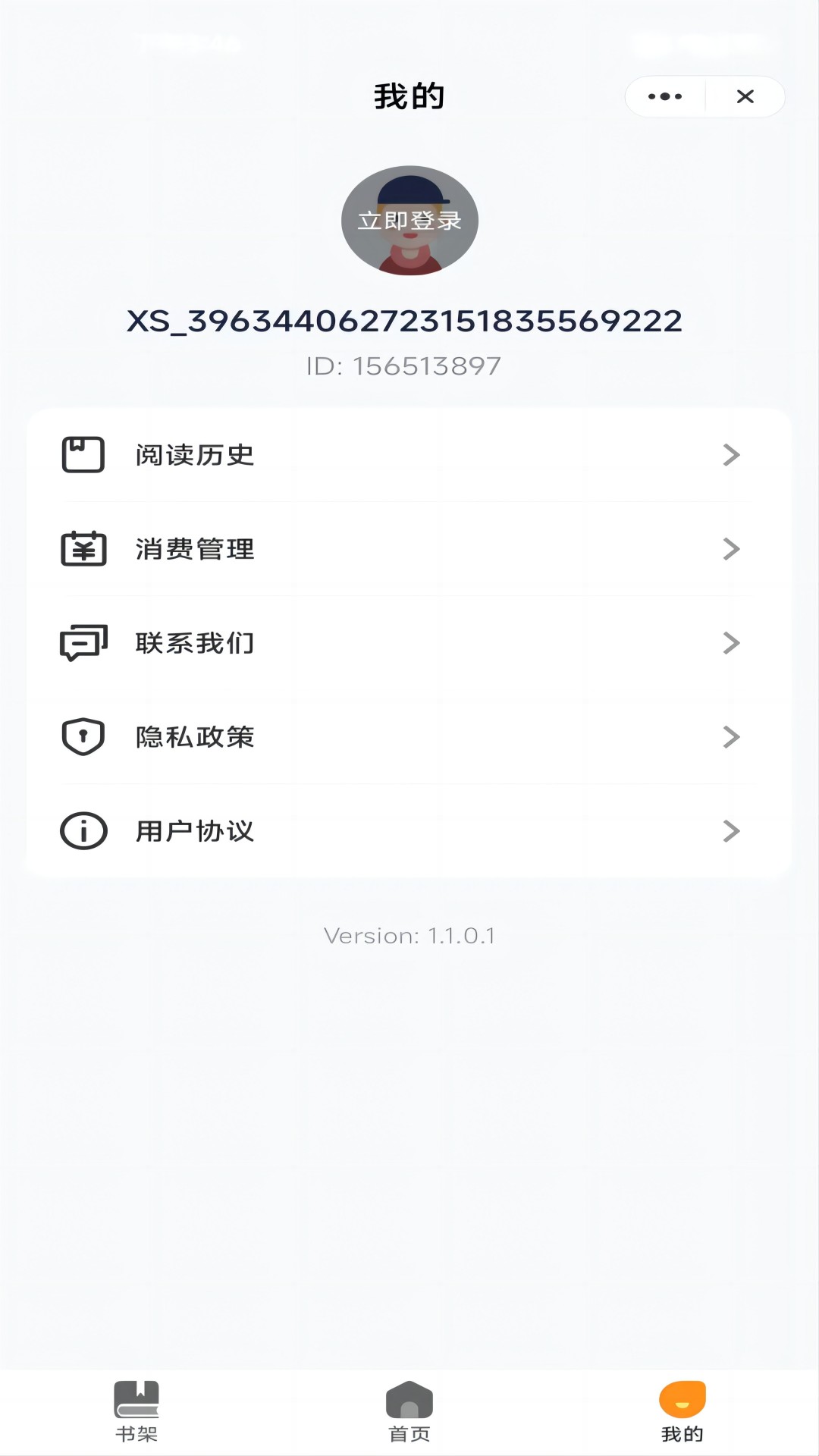Open the mini-program more options menu
Image resolution: width=819 pixels, height=1456 pixels.
[x=665, y=97]
